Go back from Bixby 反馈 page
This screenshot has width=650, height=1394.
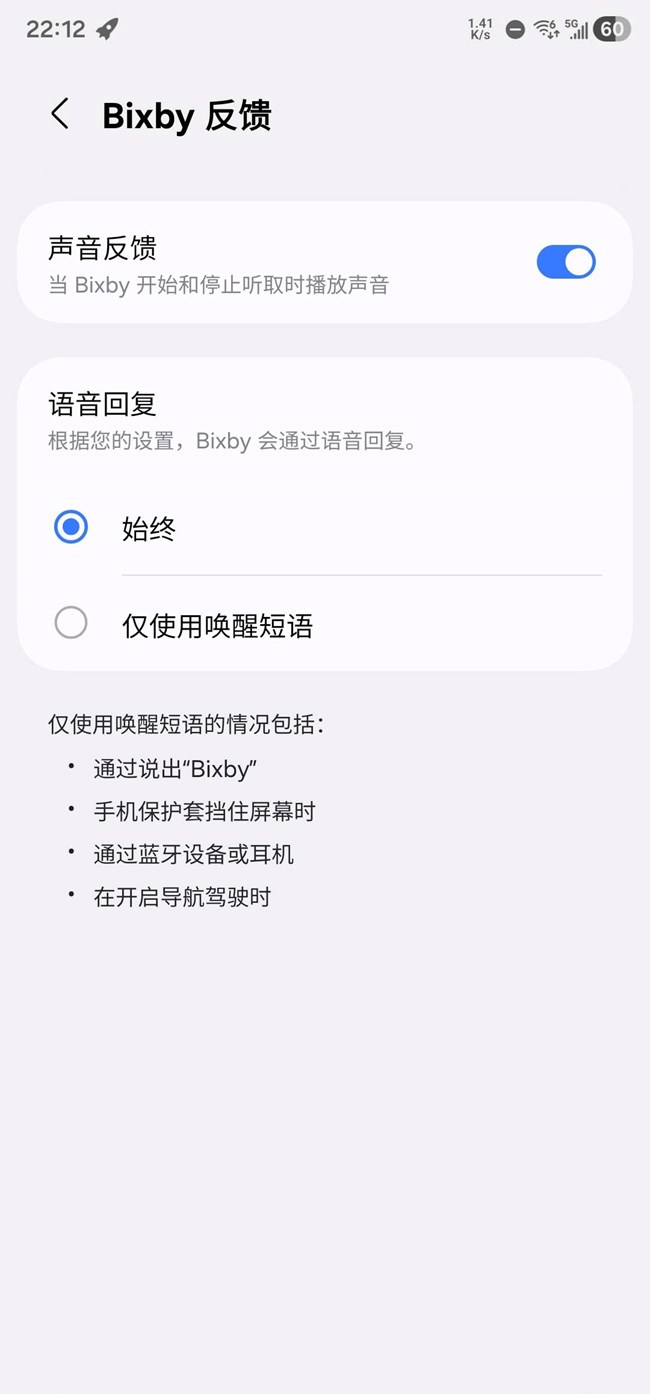(x=61, y=114)
